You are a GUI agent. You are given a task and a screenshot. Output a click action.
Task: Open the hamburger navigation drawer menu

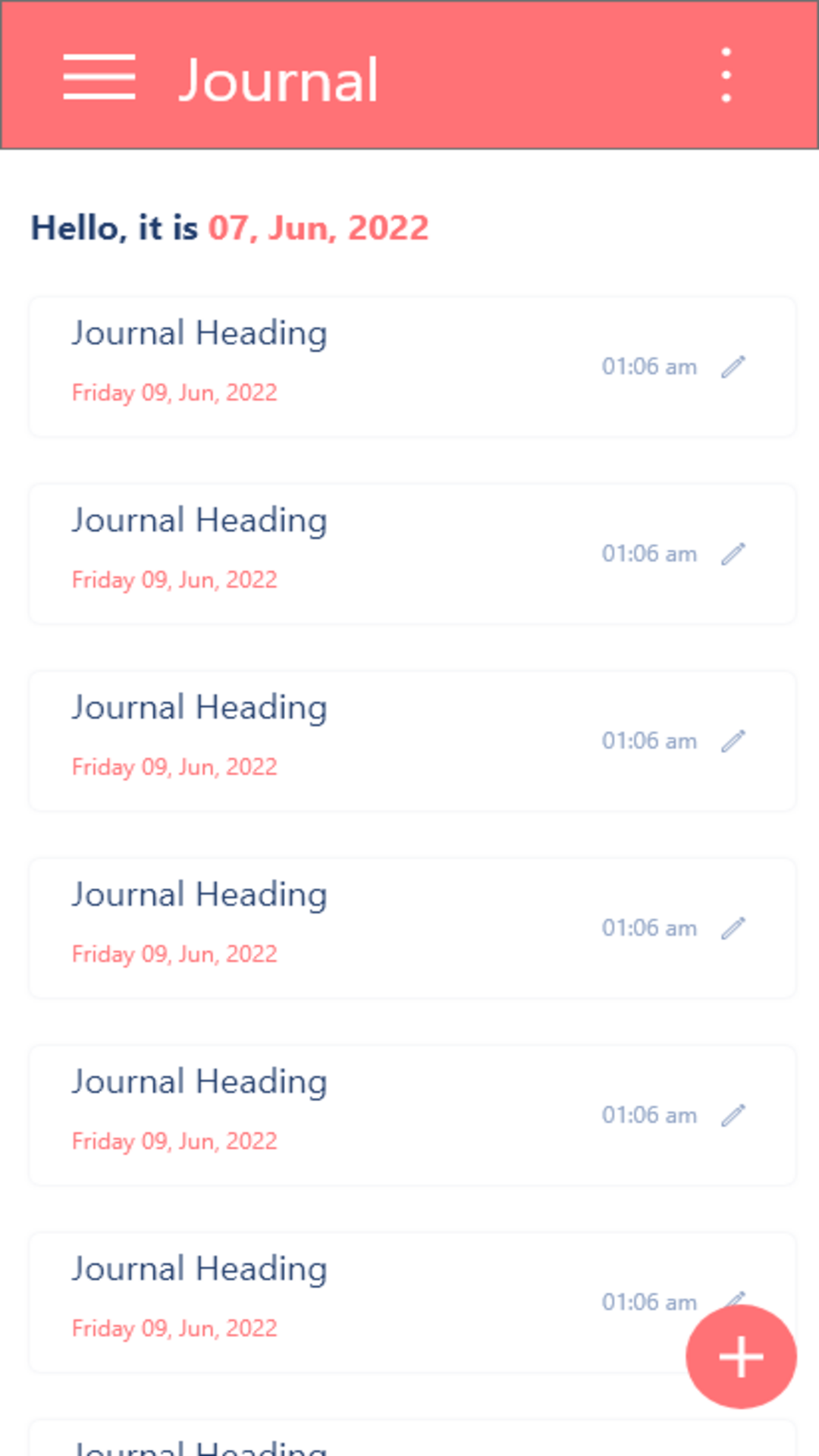coord(99,77)
